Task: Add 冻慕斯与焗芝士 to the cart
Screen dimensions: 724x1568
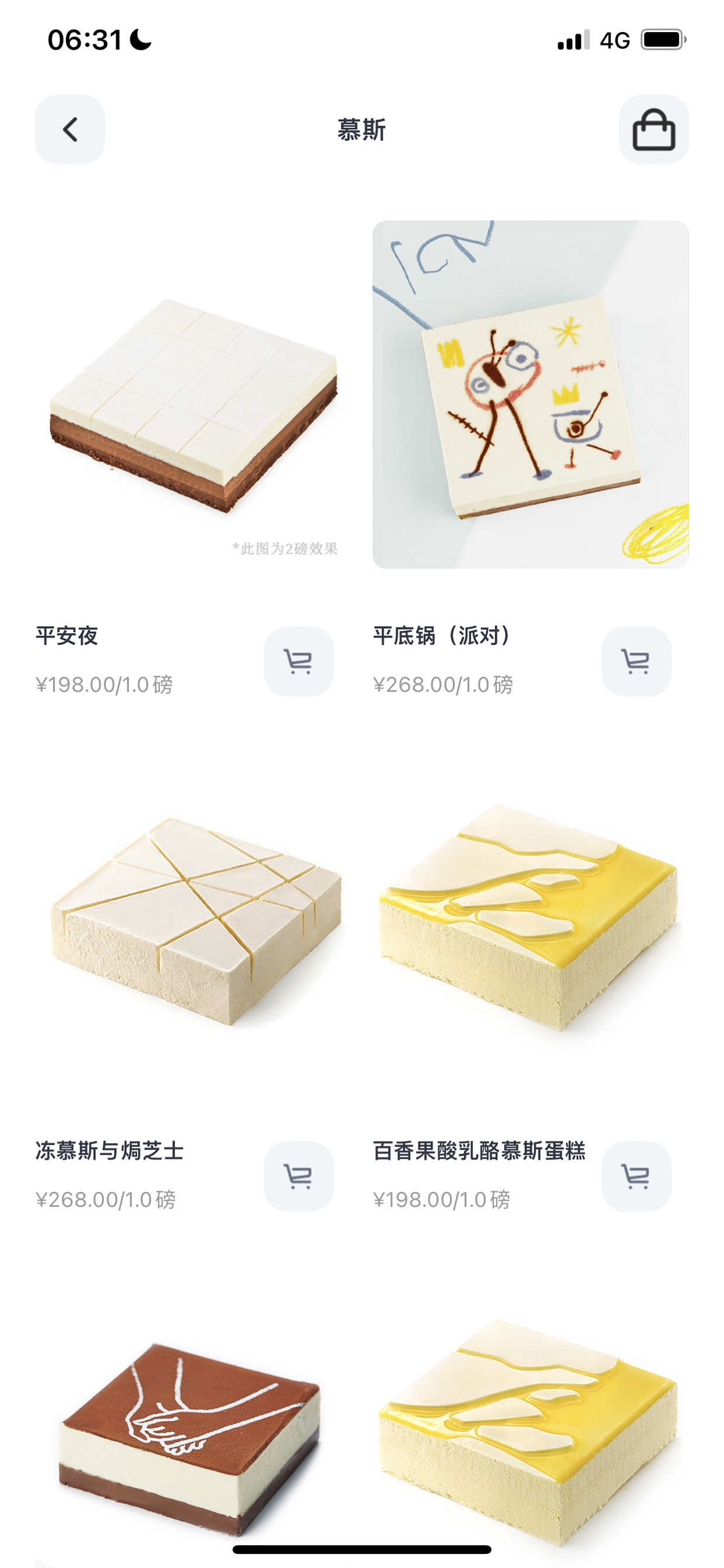Action: pos(299,1177)
